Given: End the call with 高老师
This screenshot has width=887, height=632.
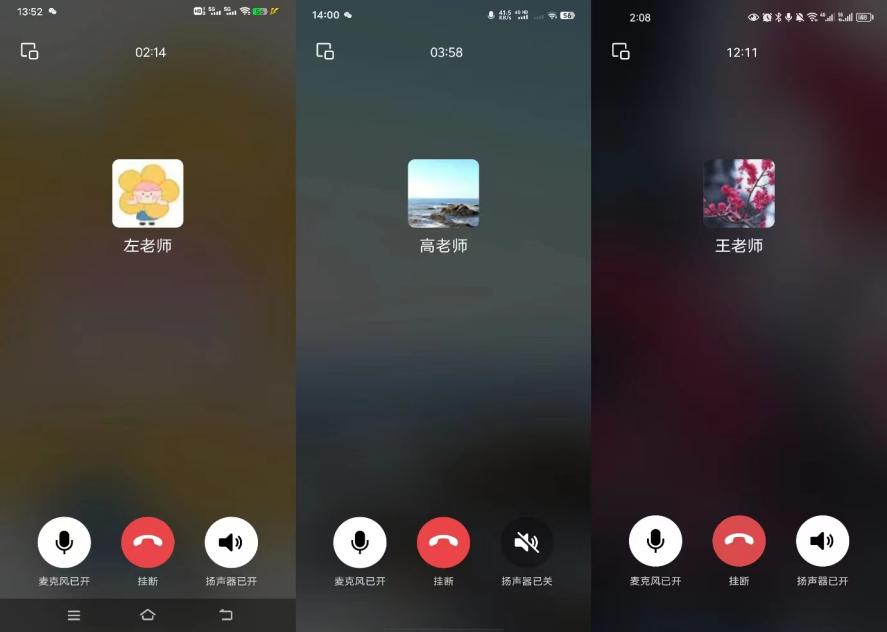Looking at the screenshot, I should pos(443,542).
